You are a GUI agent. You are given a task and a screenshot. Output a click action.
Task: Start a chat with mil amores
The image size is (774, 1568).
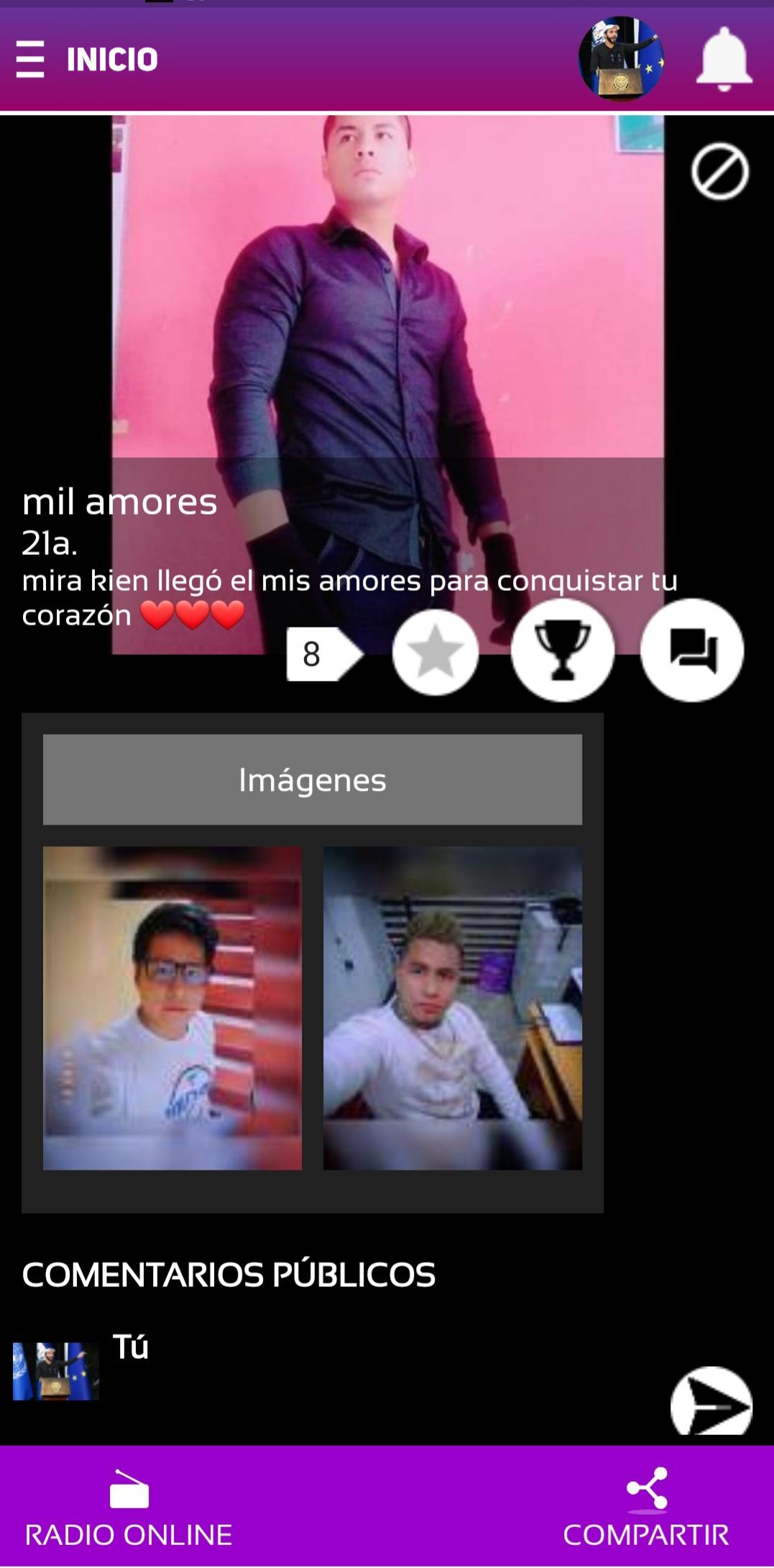(x=691, y=651)
